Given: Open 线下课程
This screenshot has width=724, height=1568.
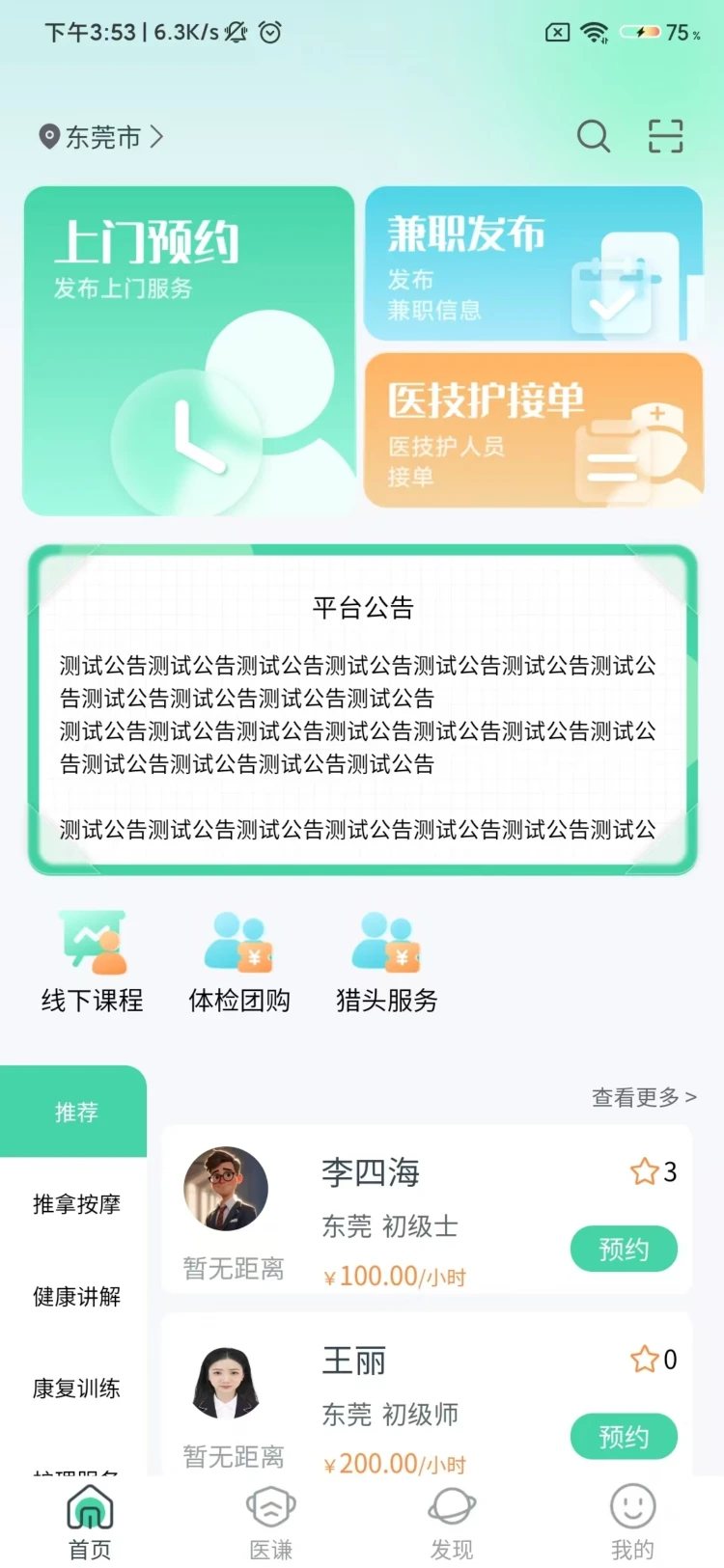Looking at the screenshot, I should pyautogui.click(x=93, y=961).
